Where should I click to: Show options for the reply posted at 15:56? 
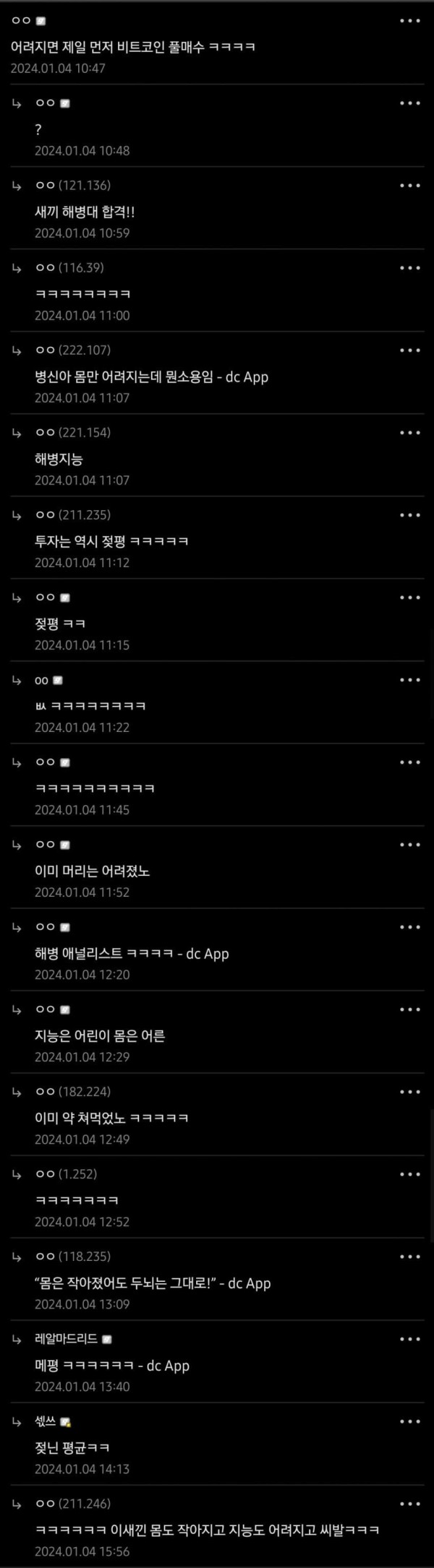point(409,1504)
